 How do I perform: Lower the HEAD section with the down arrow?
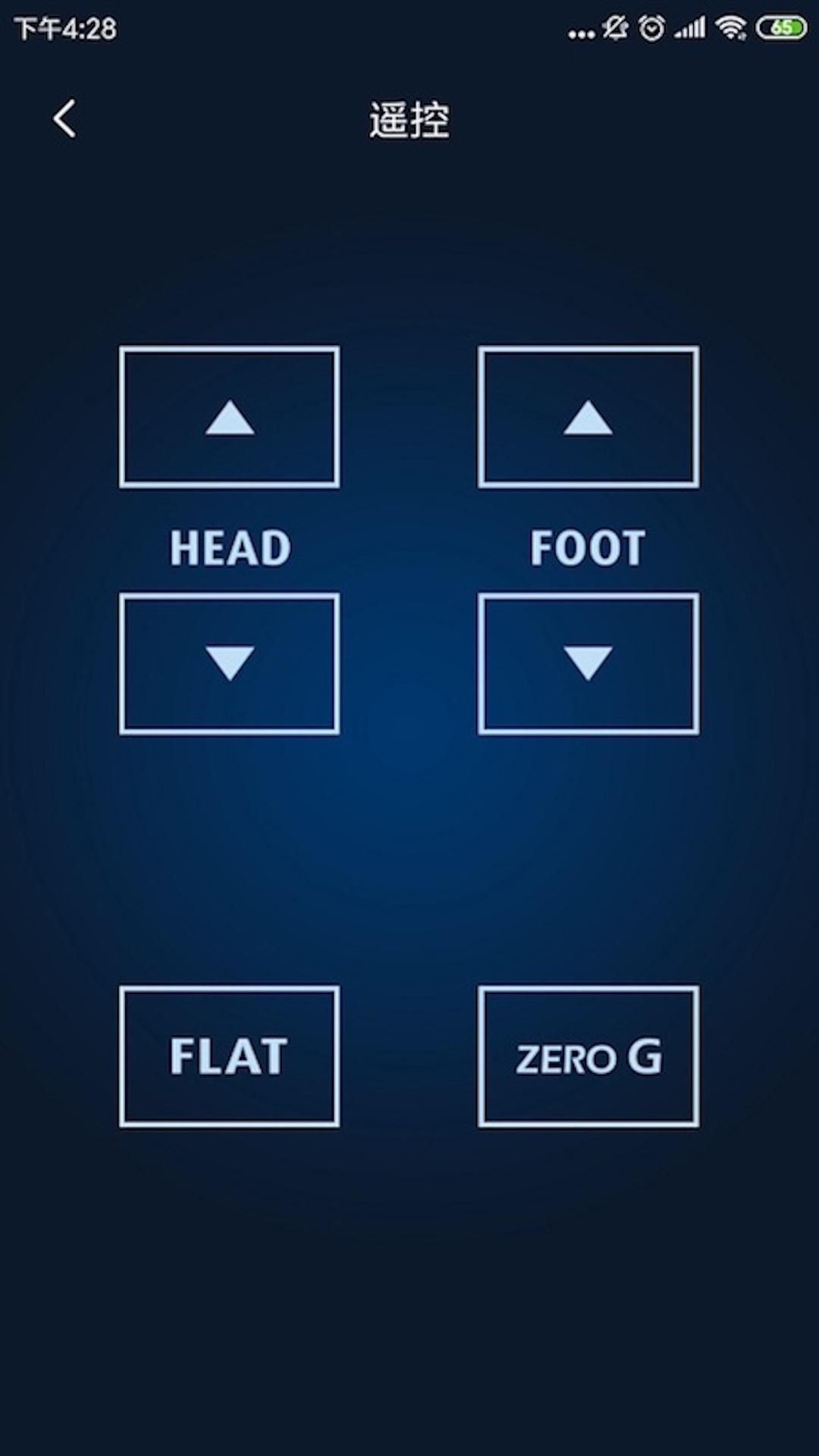229,664
